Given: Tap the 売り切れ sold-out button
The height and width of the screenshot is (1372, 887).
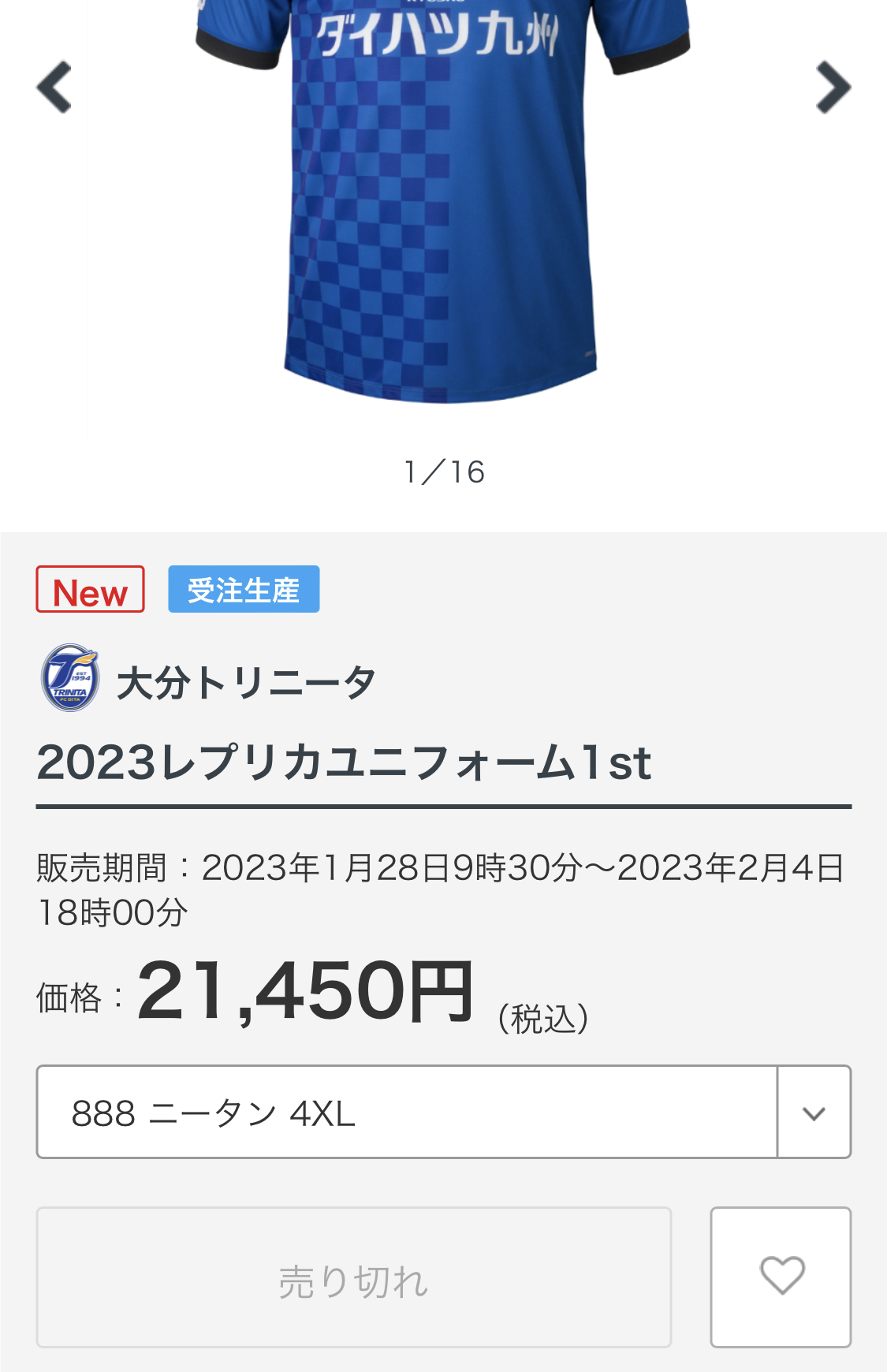Looking at the screenshot, I should coord(353,1277).
